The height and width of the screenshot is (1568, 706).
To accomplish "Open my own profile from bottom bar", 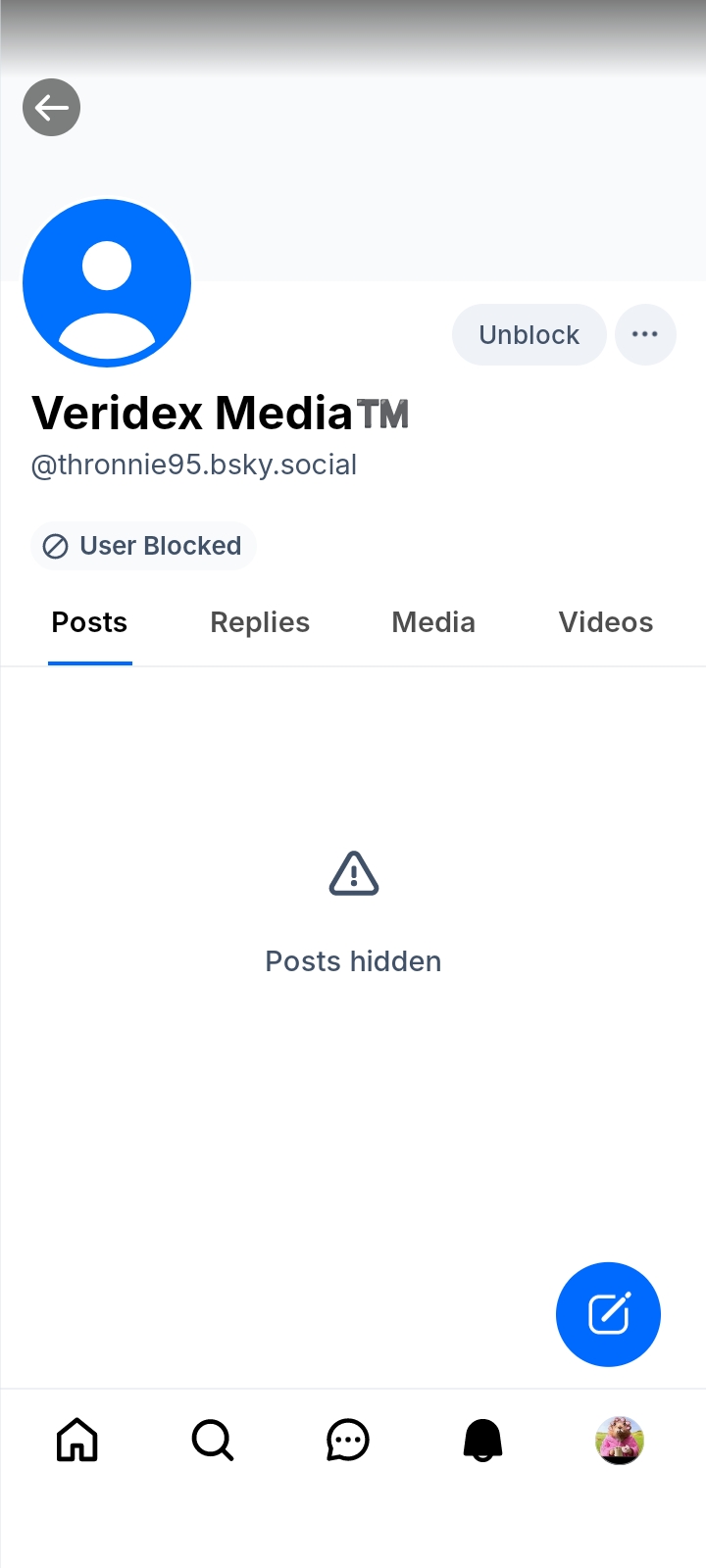I will tap(619, 1441).
